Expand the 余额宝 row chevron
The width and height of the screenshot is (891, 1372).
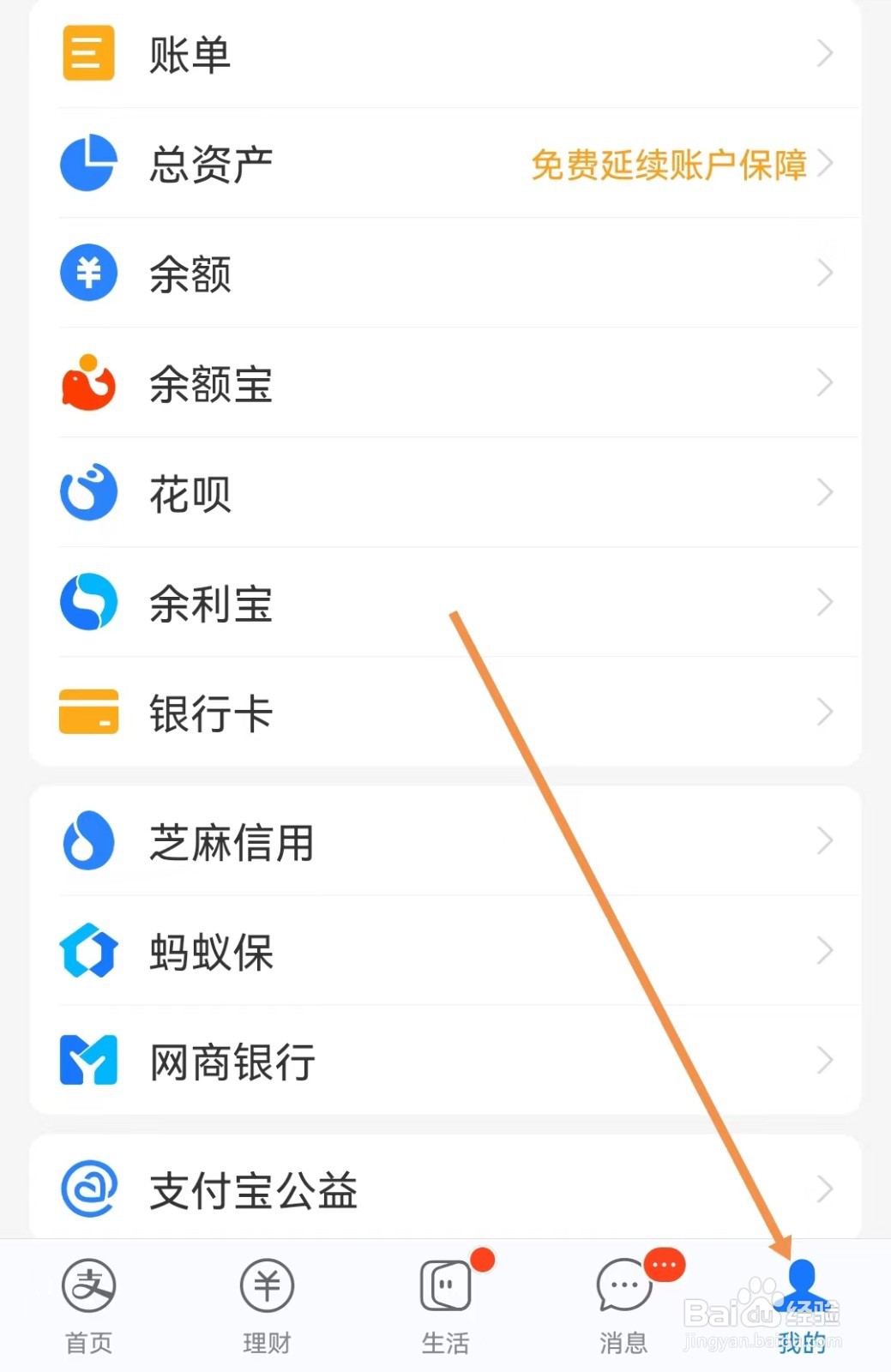[825, 383]
